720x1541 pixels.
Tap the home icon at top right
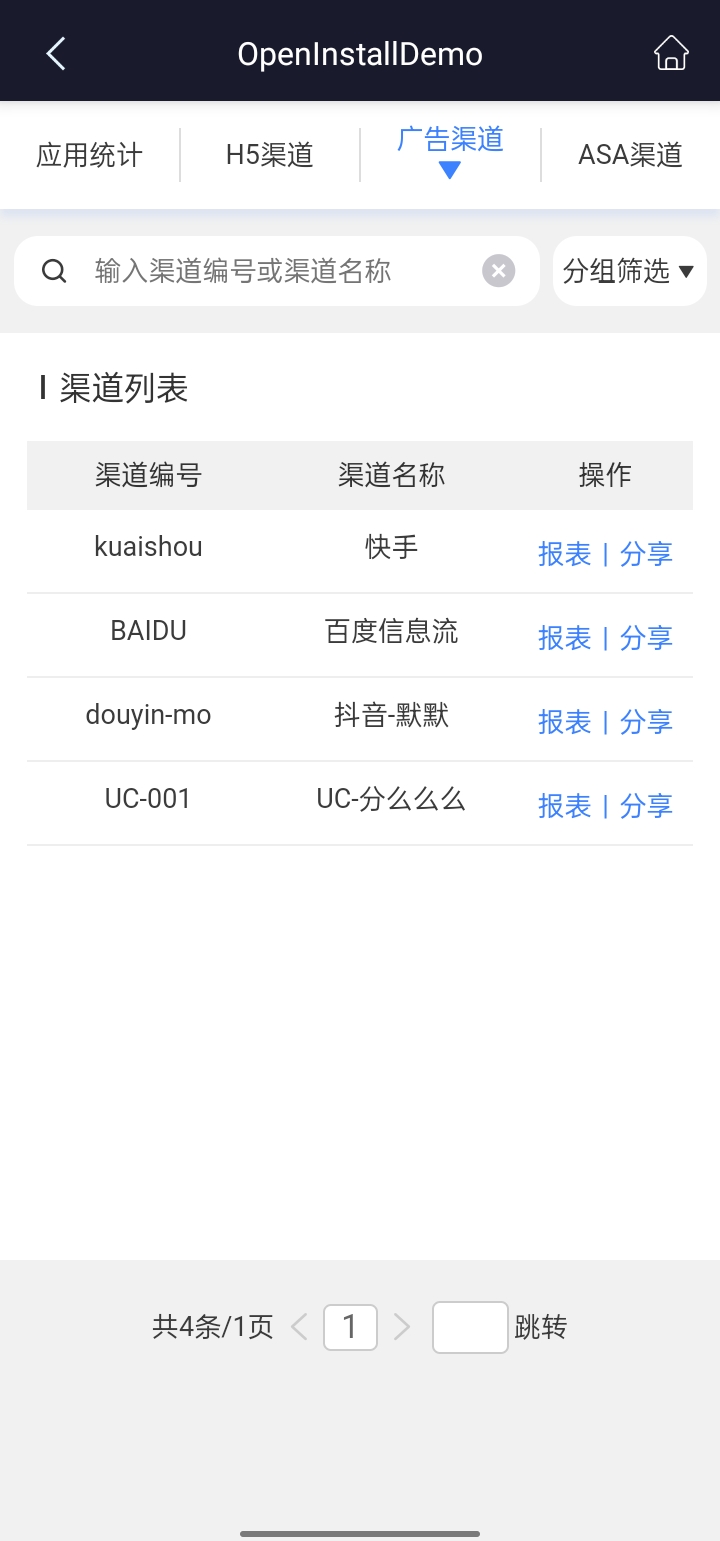(670, 53)
